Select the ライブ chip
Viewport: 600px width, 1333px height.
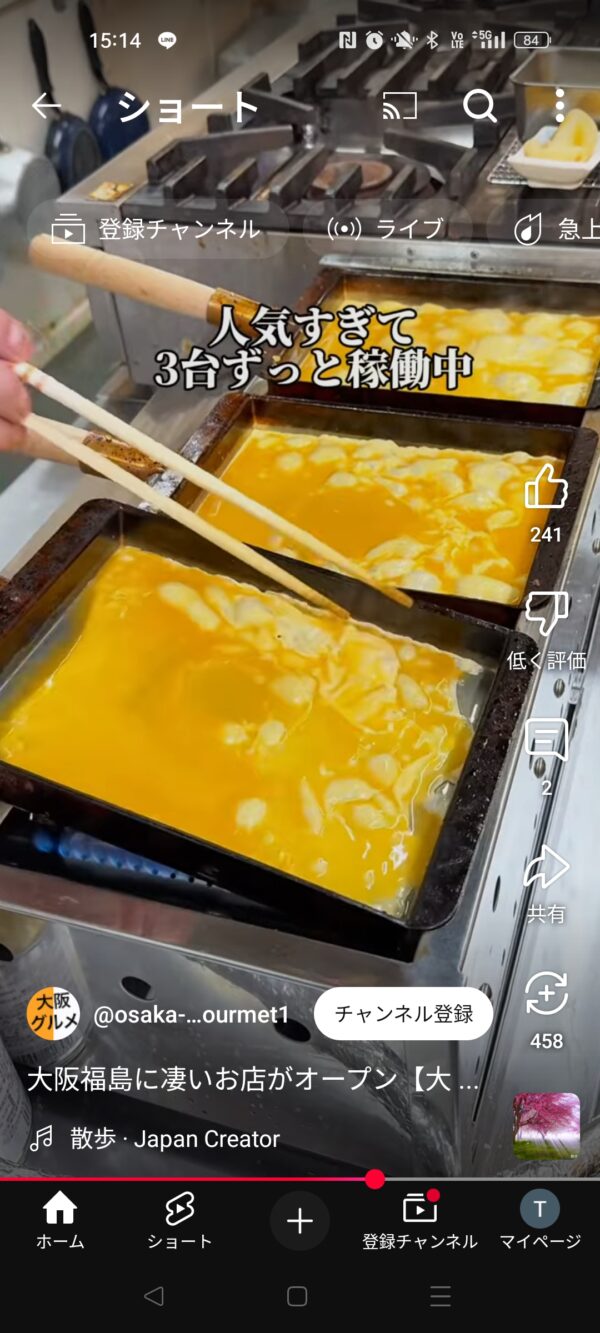click(386, 229)
